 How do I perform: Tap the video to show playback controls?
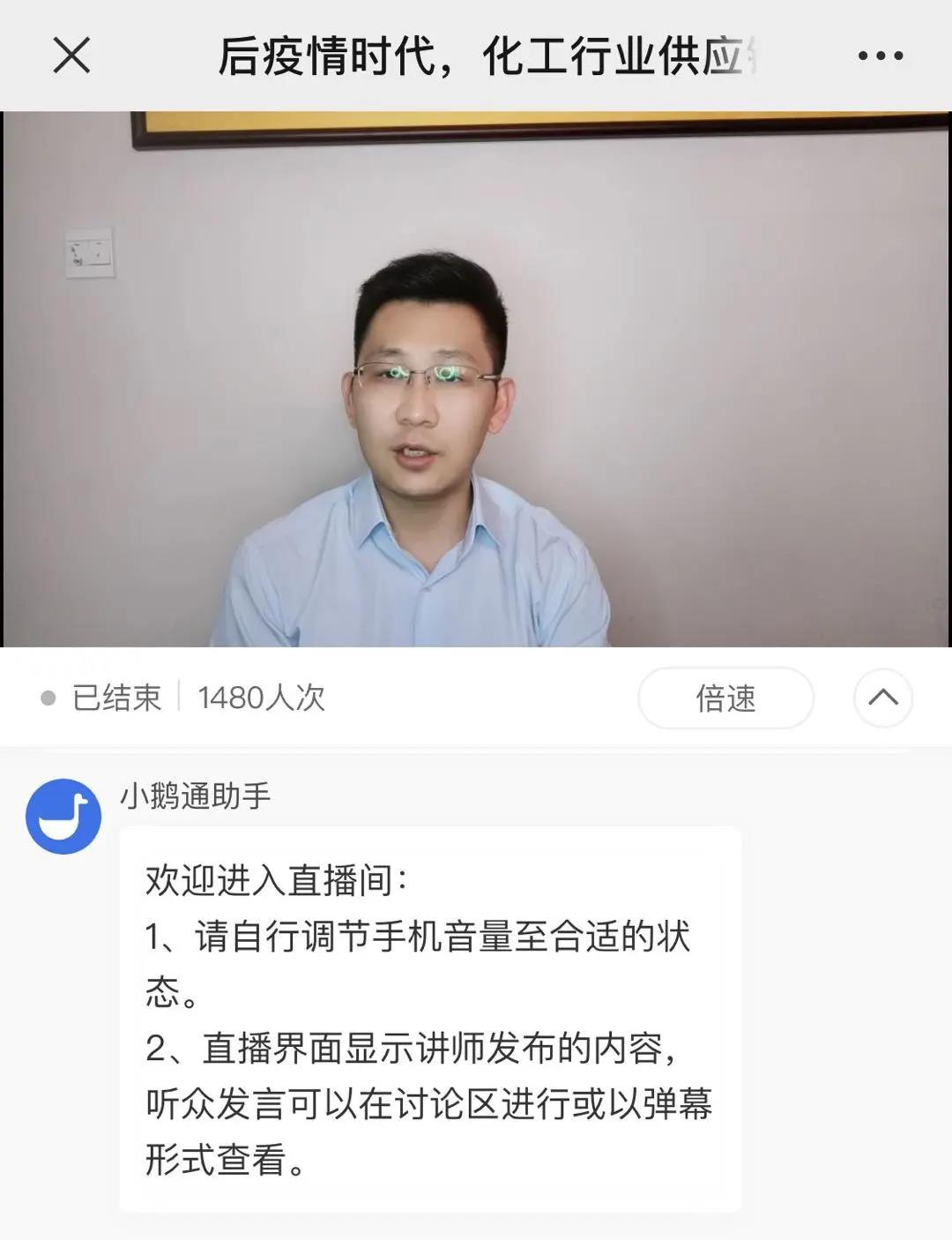click(476, 379)
